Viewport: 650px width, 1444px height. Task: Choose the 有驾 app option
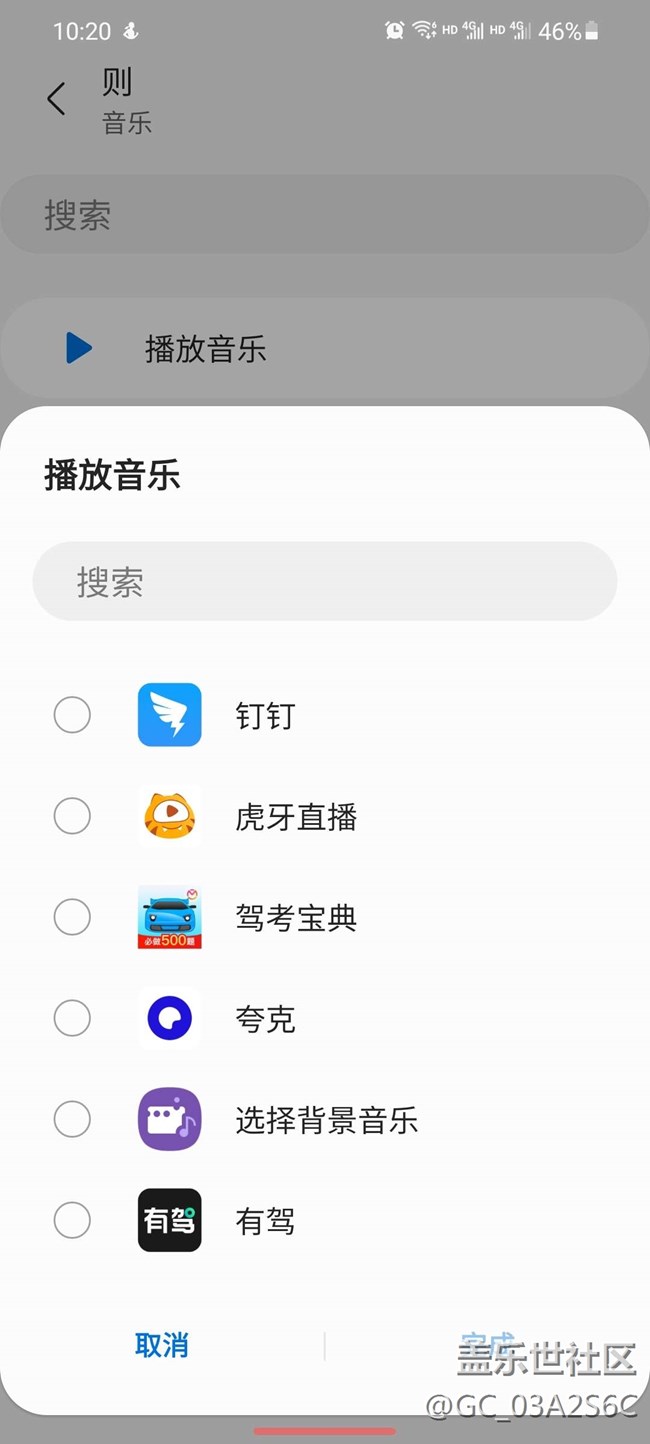point(72,1220)
